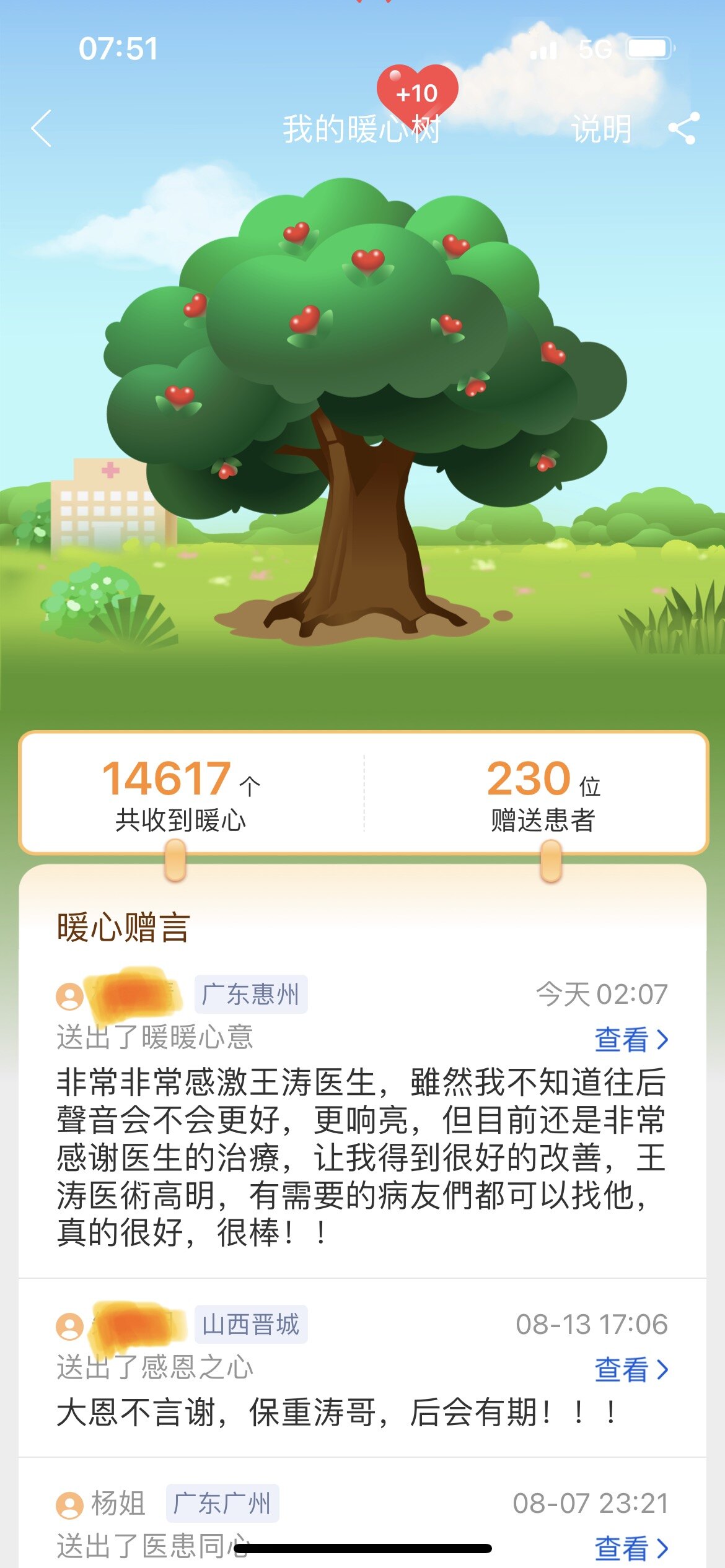Open 查看 for 杨姐's message

tap(631, 1548)
